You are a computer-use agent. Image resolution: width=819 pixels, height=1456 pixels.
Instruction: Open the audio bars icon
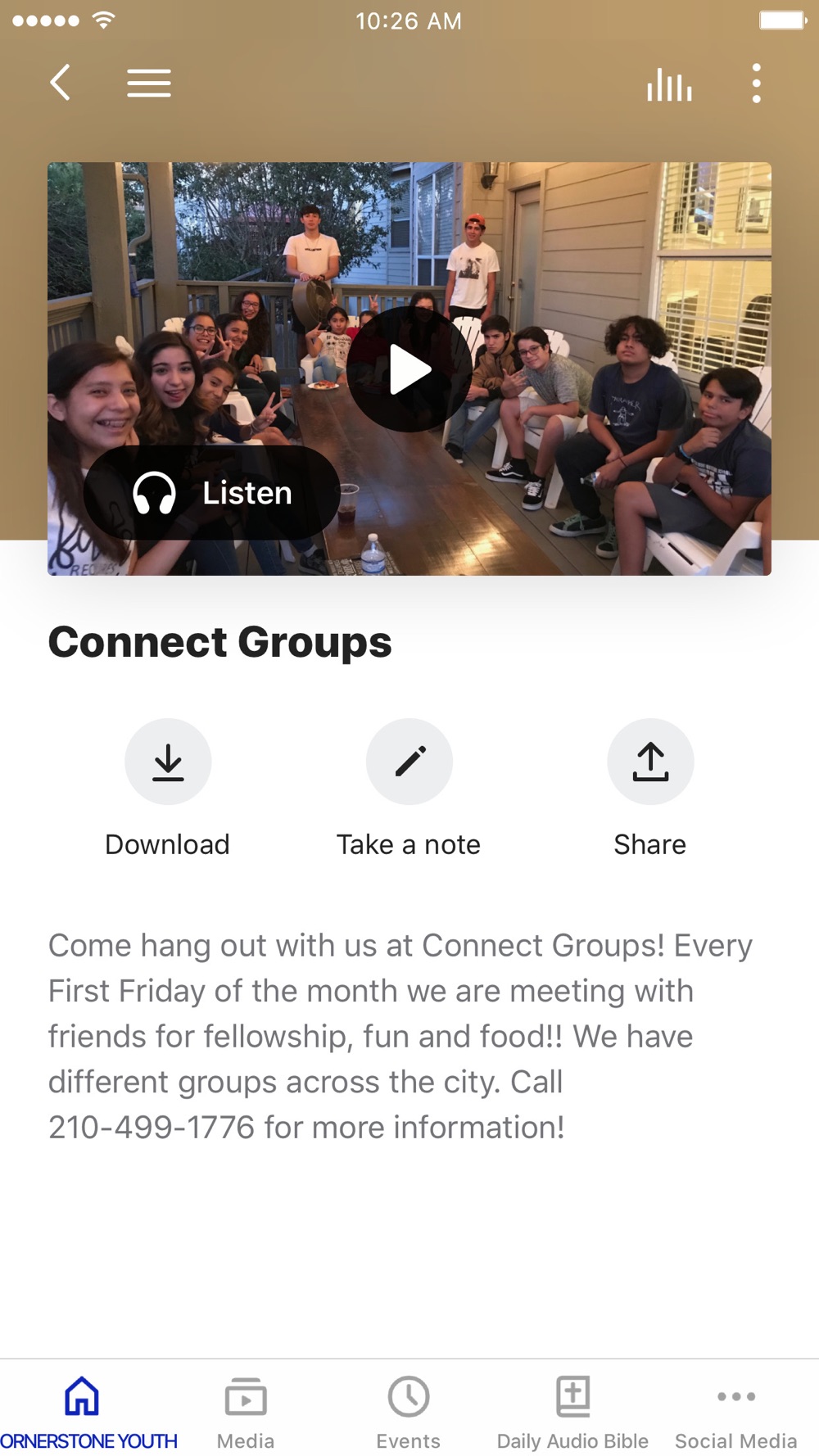coord(669,84)
